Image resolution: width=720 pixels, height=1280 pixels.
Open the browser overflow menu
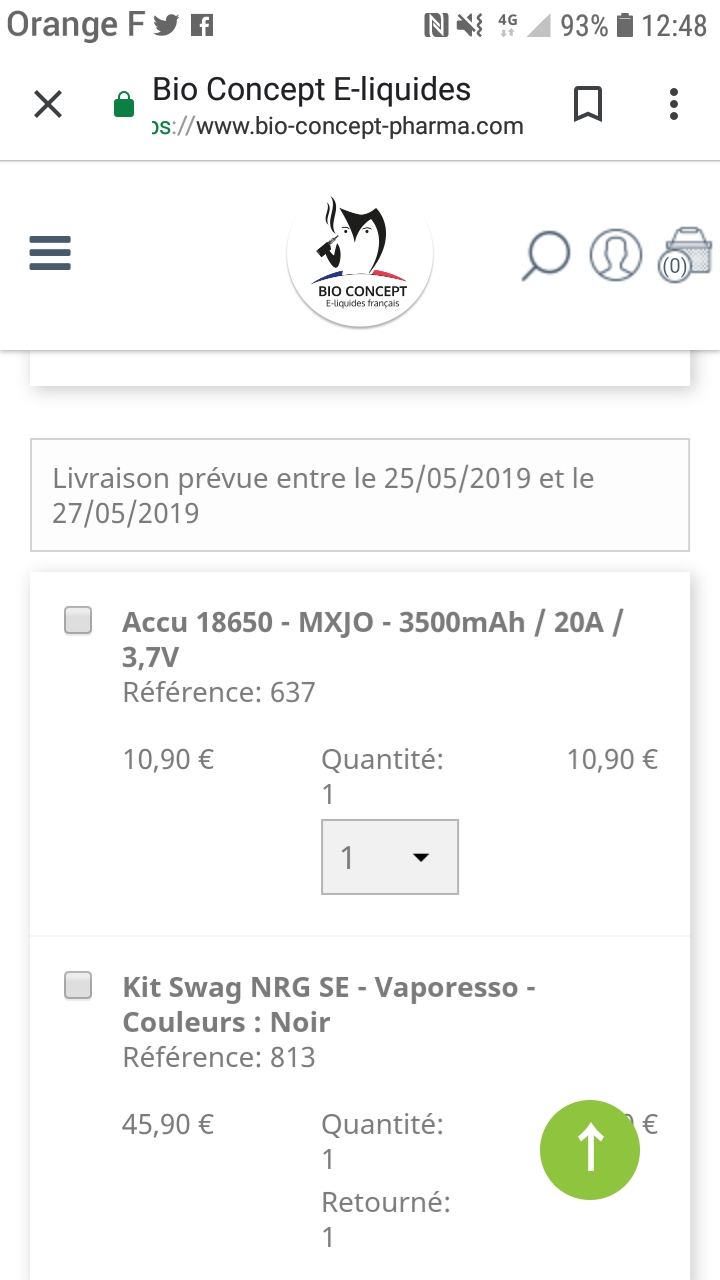coord(674,104)
